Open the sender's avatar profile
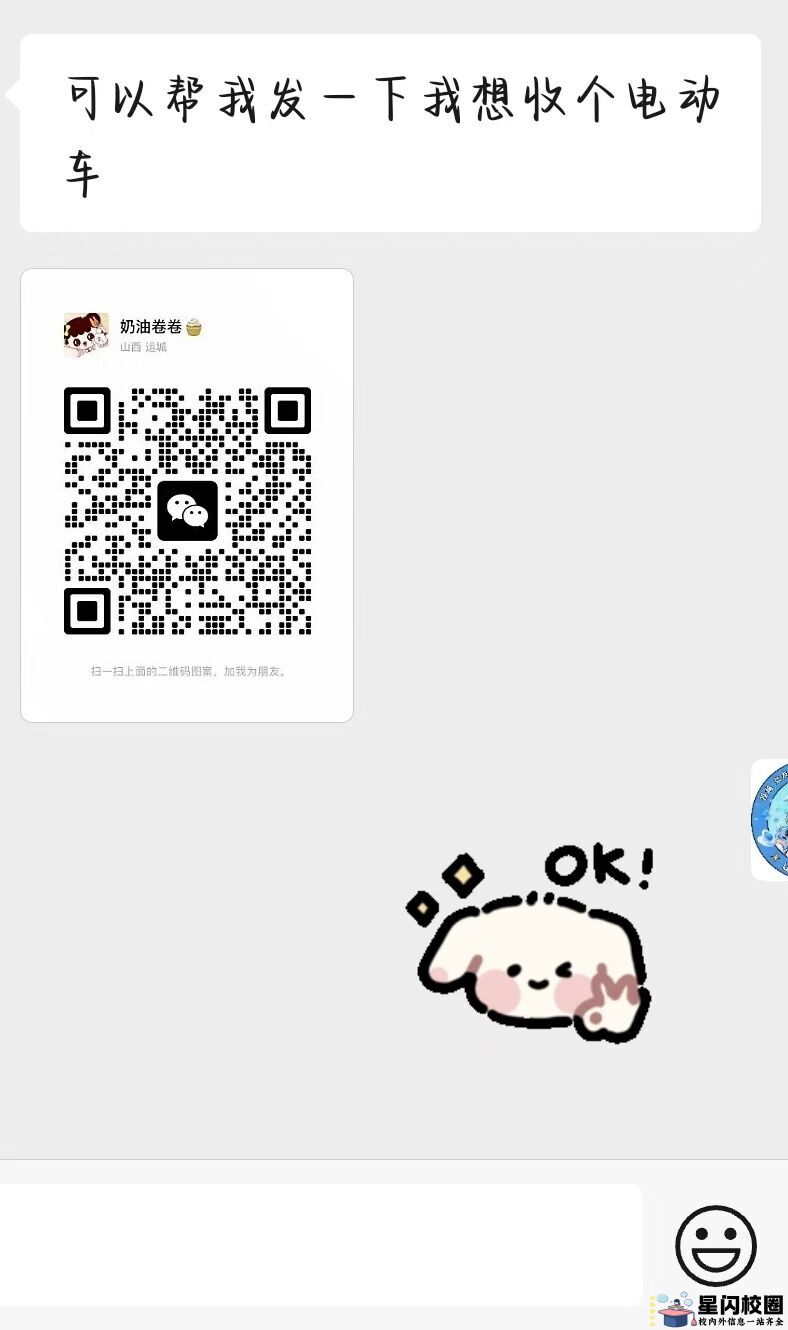Viewport: 788px width, 1330px height. pos(771,820)
